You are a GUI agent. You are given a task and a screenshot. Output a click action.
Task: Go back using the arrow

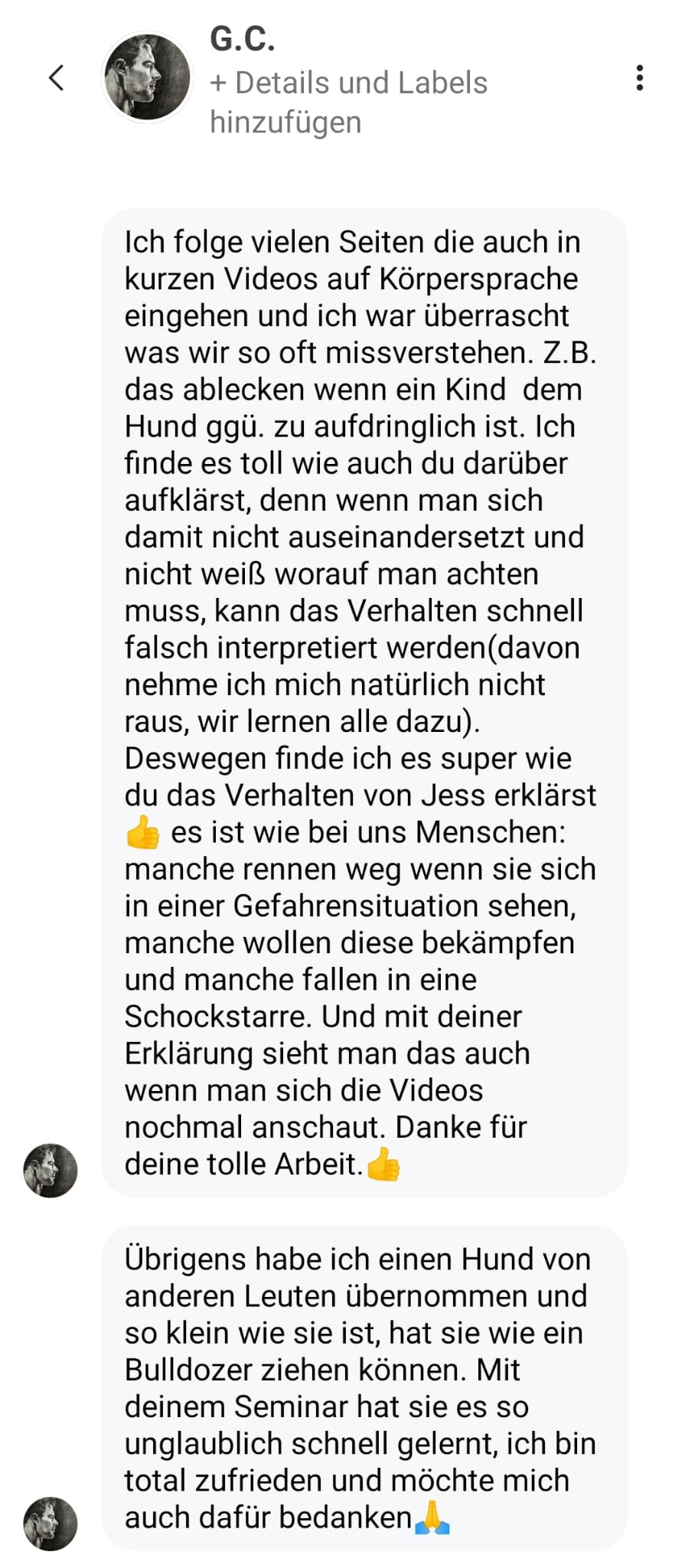(56, 77)
